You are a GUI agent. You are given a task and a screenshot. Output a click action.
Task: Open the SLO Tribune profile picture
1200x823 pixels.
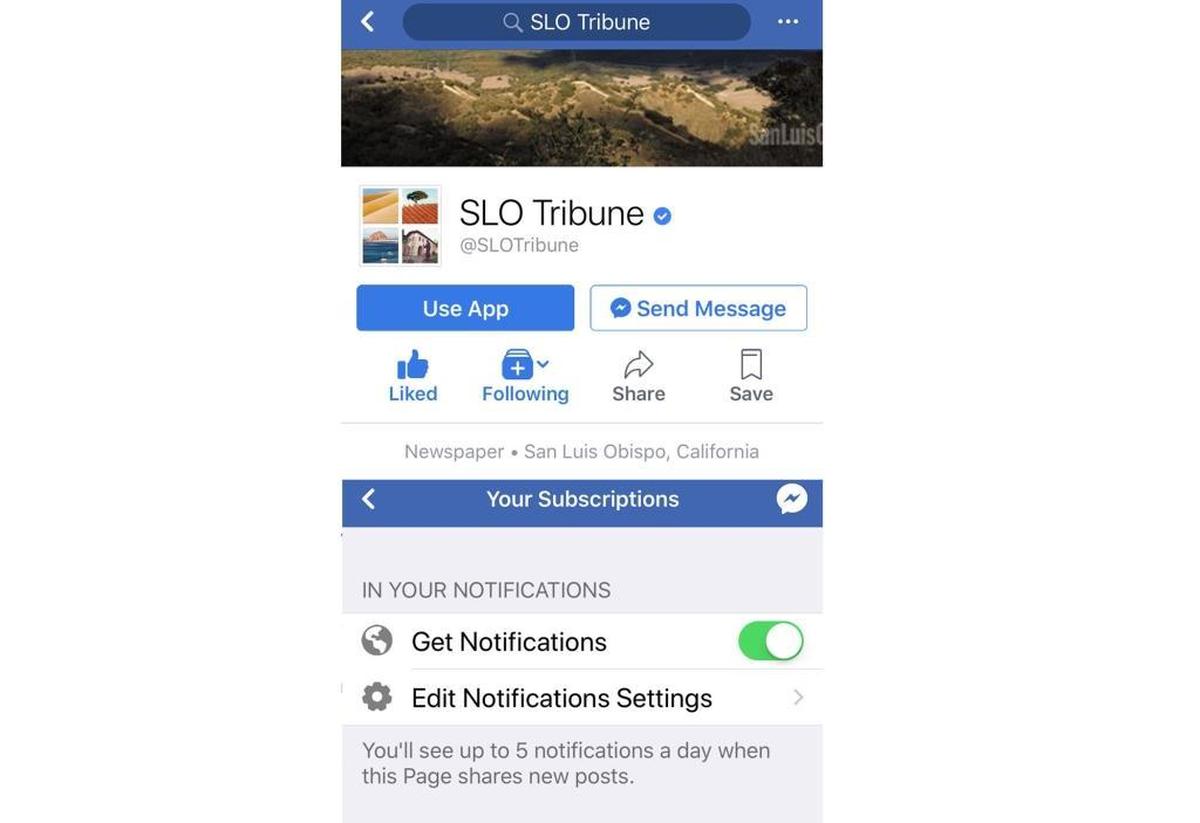400,225
